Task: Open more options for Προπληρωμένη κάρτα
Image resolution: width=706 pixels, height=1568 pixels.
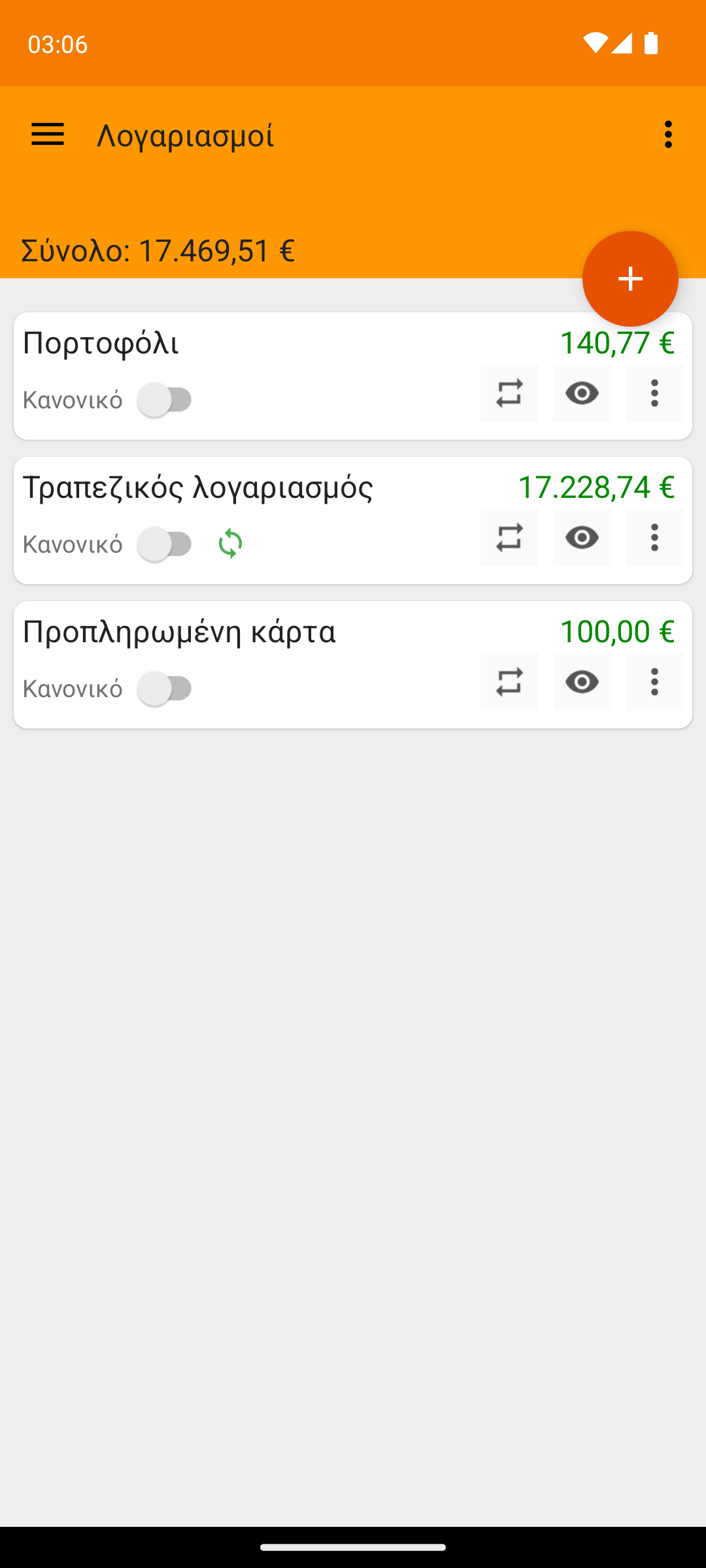Action: [x=654, y=681]
